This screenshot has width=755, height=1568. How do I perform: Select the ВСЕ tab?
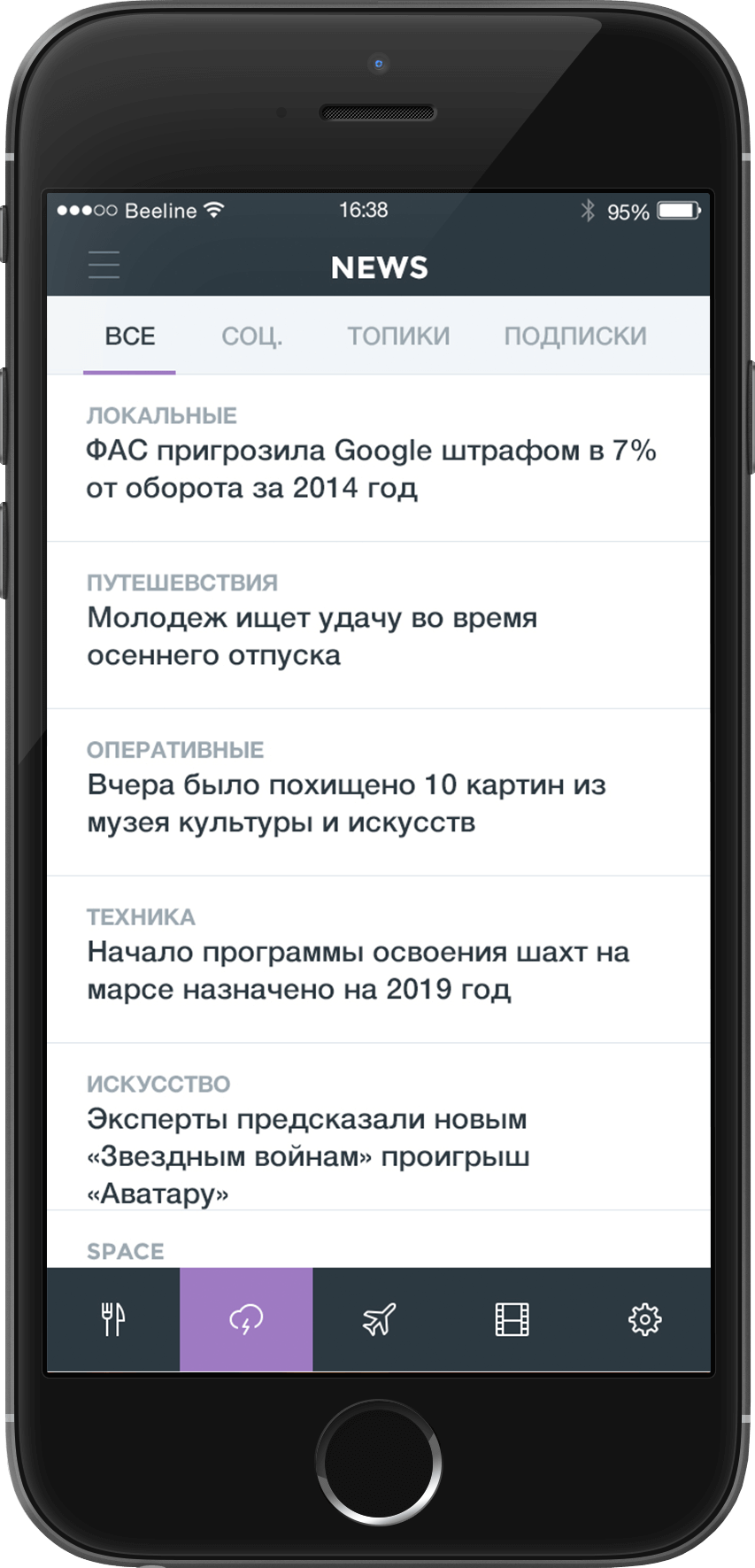130,336
